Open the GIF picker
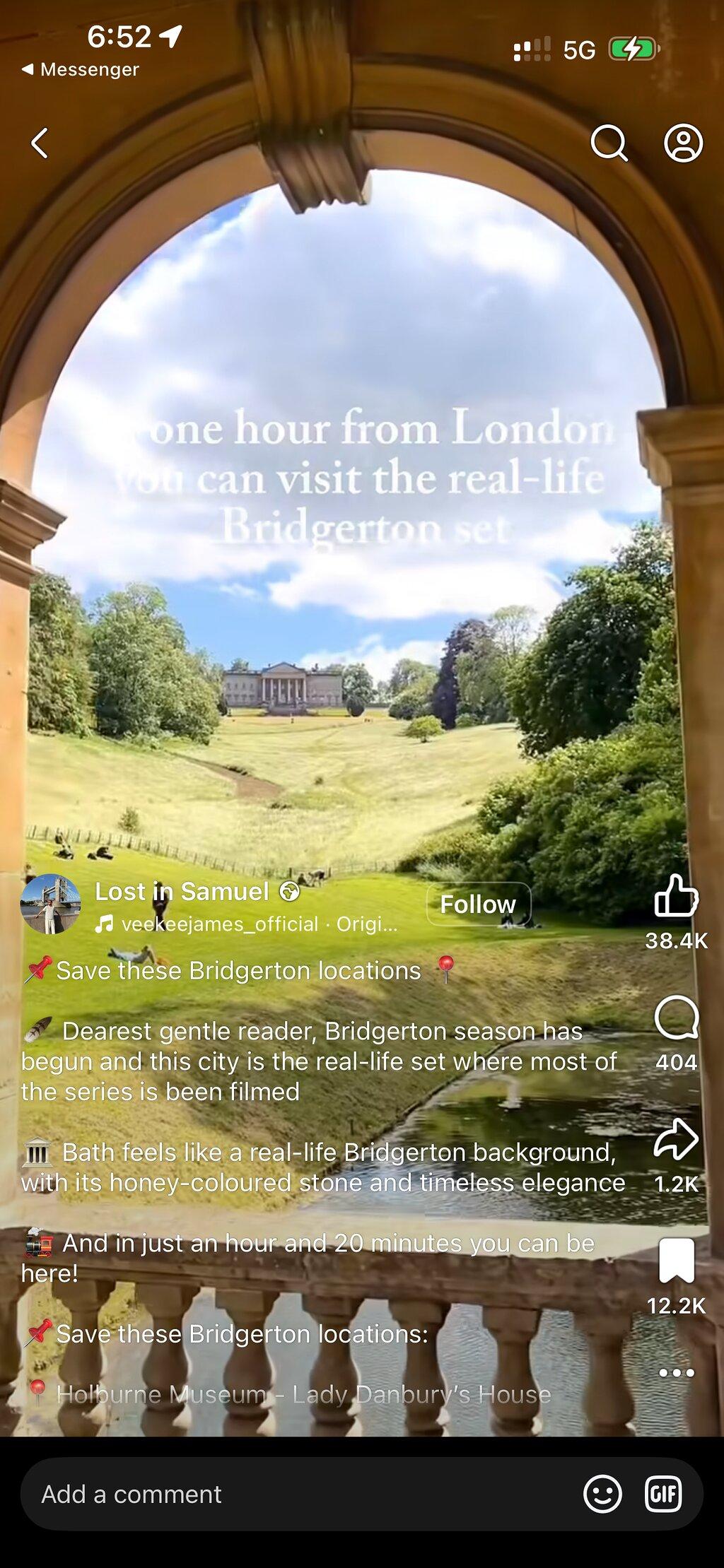Screen dimensions: 724x1568 pyautogui.click(x=663, y=1494)
